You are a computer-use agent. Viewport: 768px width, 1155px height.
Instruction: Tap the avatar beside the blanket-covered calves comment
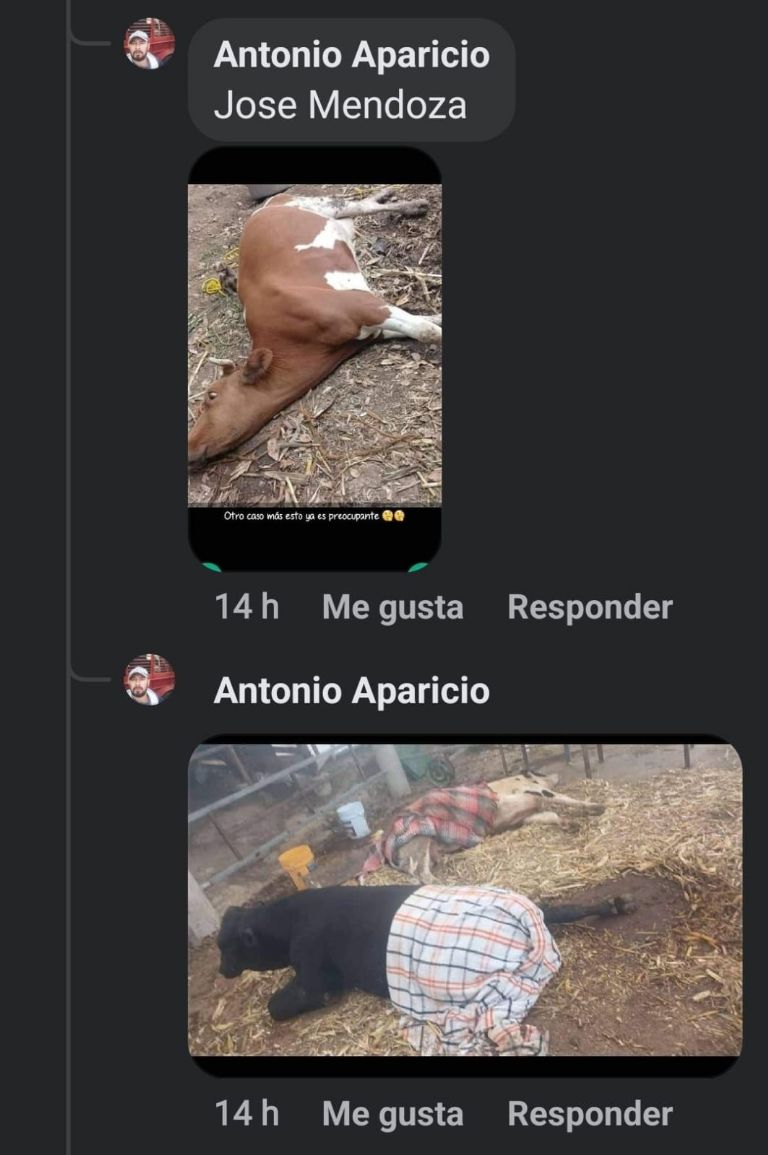[x=150, y=680]
